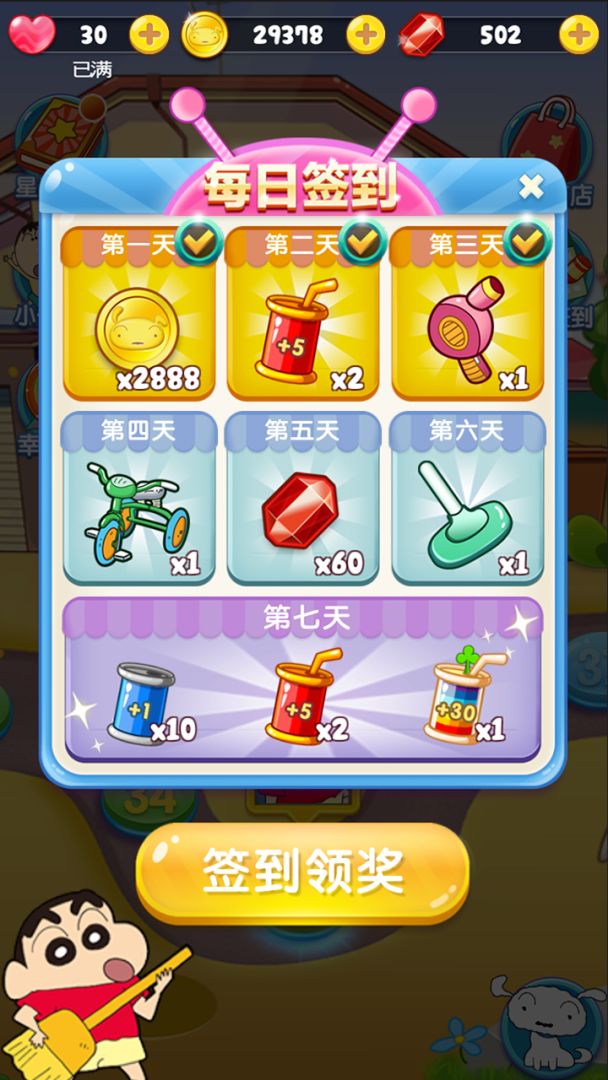Close the 每日签到 dialog
This screenshot has width=608, height=1080.
coord(531,186)
